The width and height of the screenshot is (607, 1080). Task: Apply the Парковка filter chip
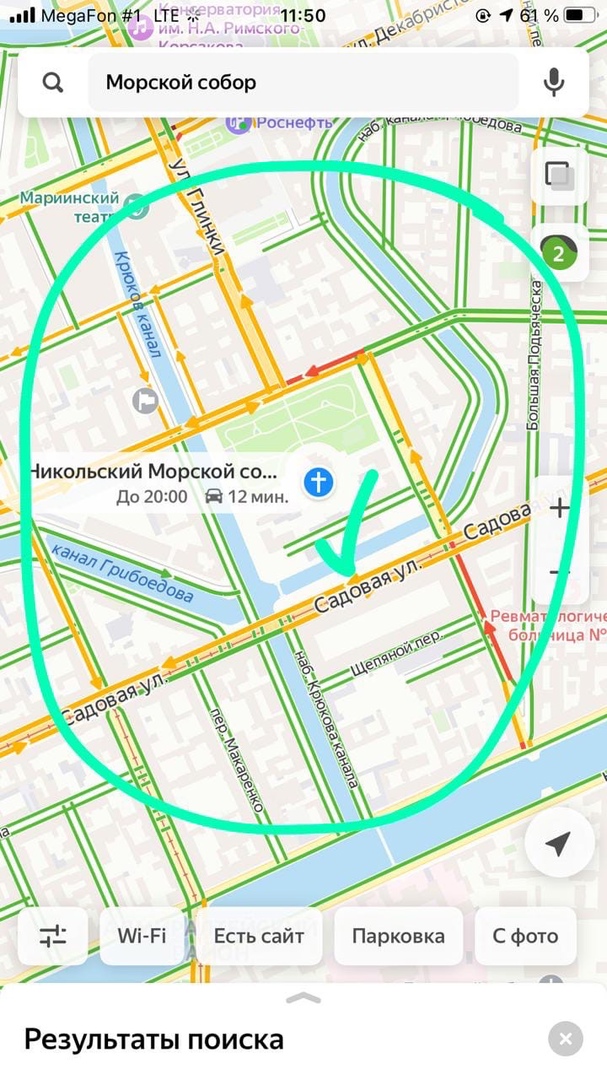point(398,936)
